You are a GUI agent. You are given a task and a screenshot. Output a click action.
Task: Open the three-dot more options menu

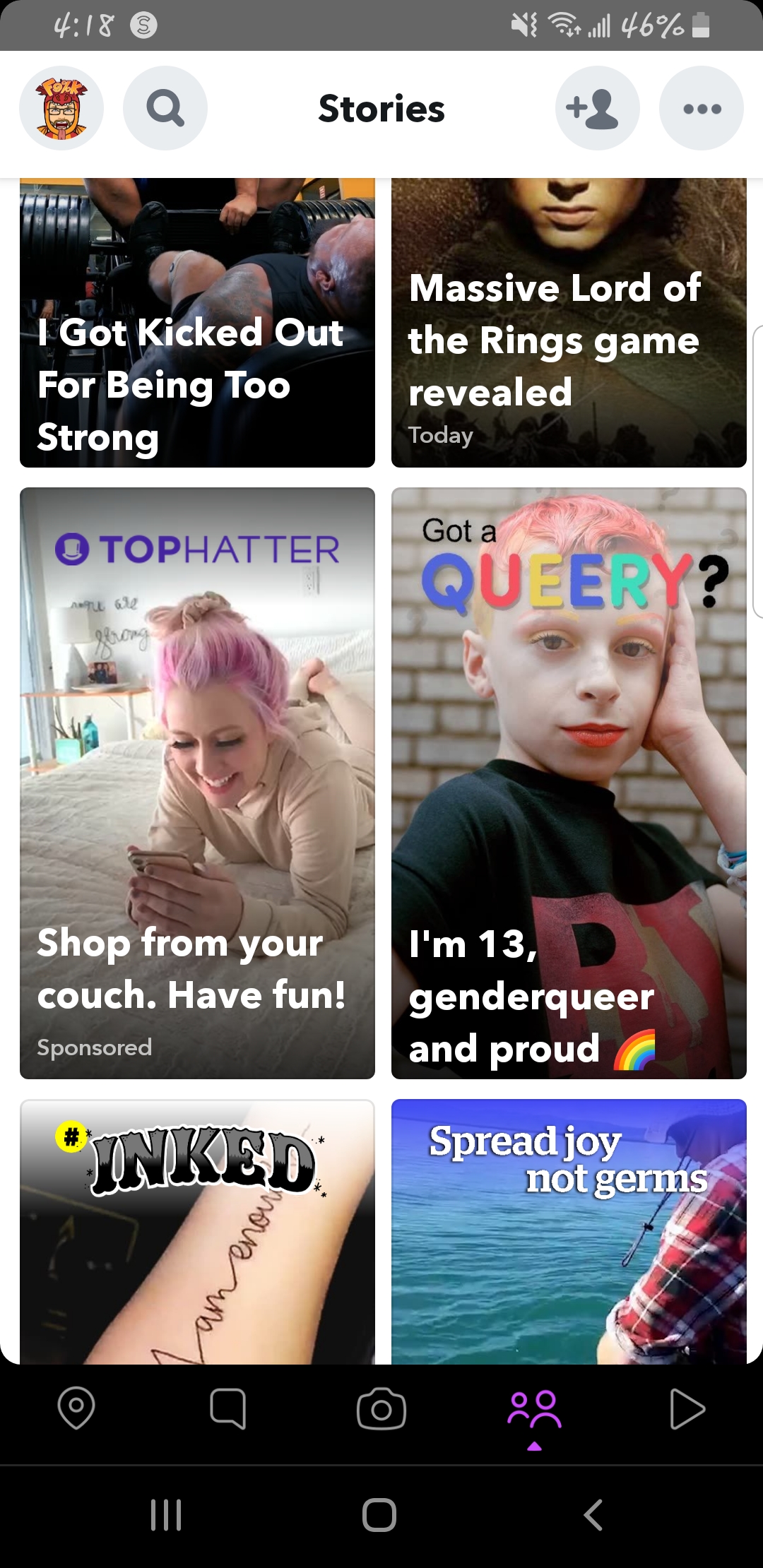pyautogui.click(x=701, y=108)
